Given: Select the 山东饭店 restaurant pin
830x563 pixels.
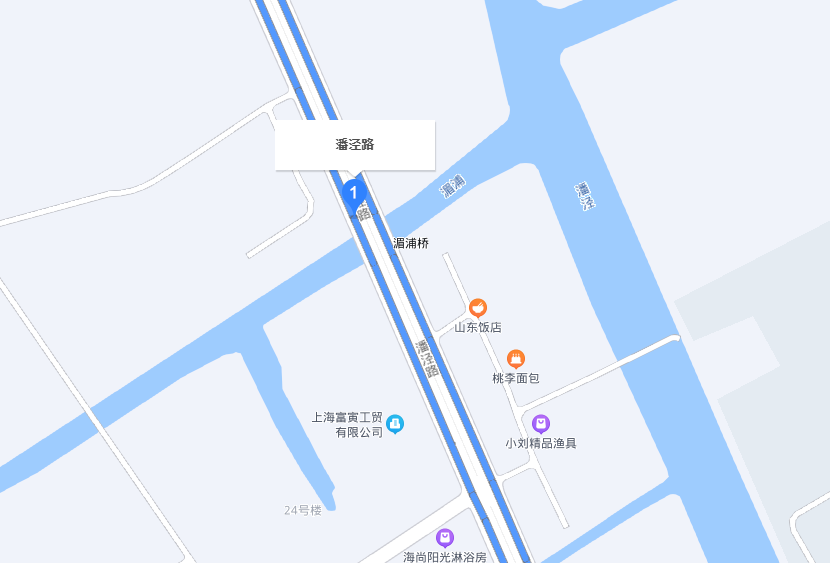Looking at the screenshot, I should tap(478, 309).
